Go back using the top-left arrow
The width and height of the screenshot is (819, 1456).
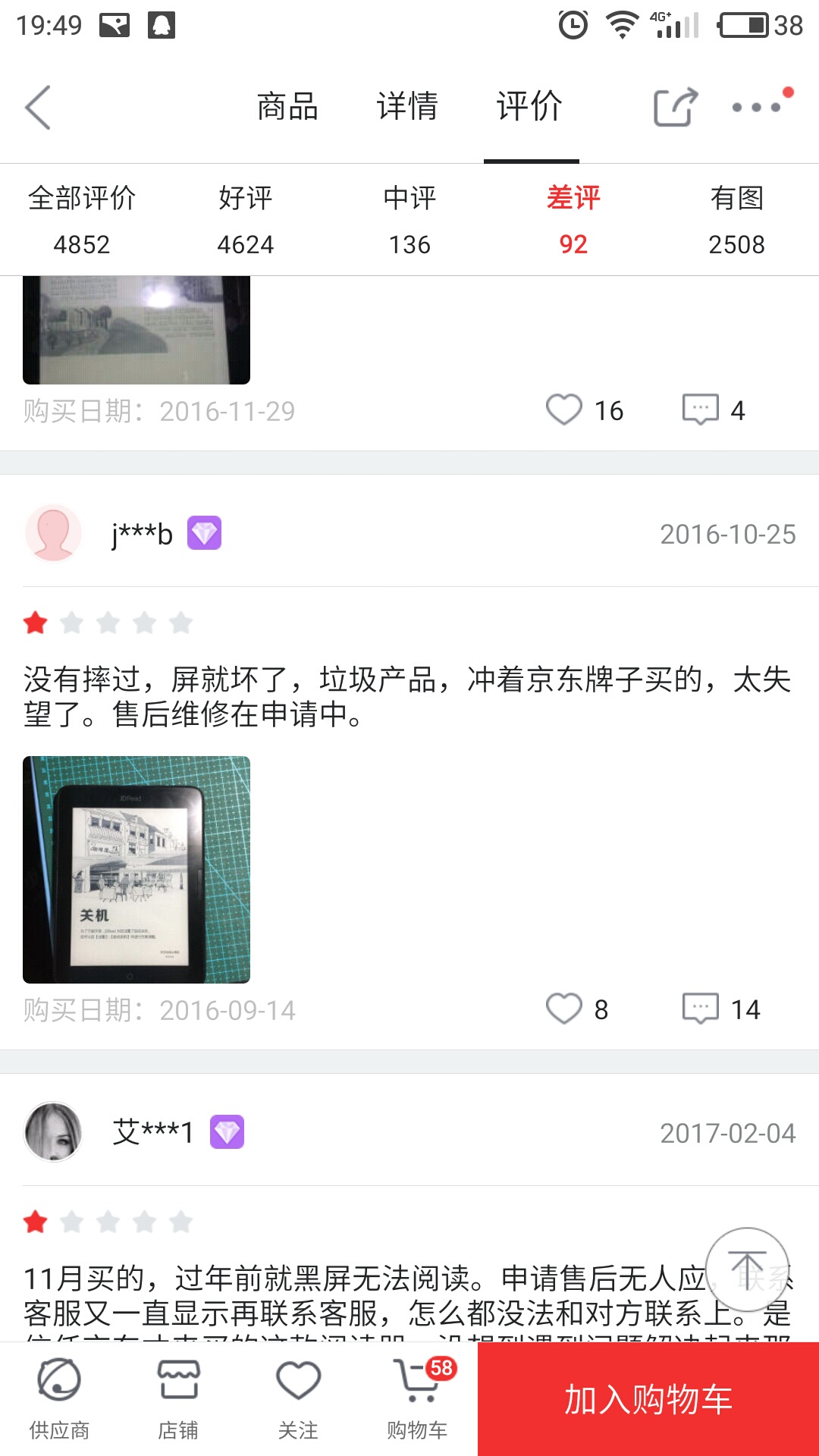pyautogui.click(x=38, y=107)
